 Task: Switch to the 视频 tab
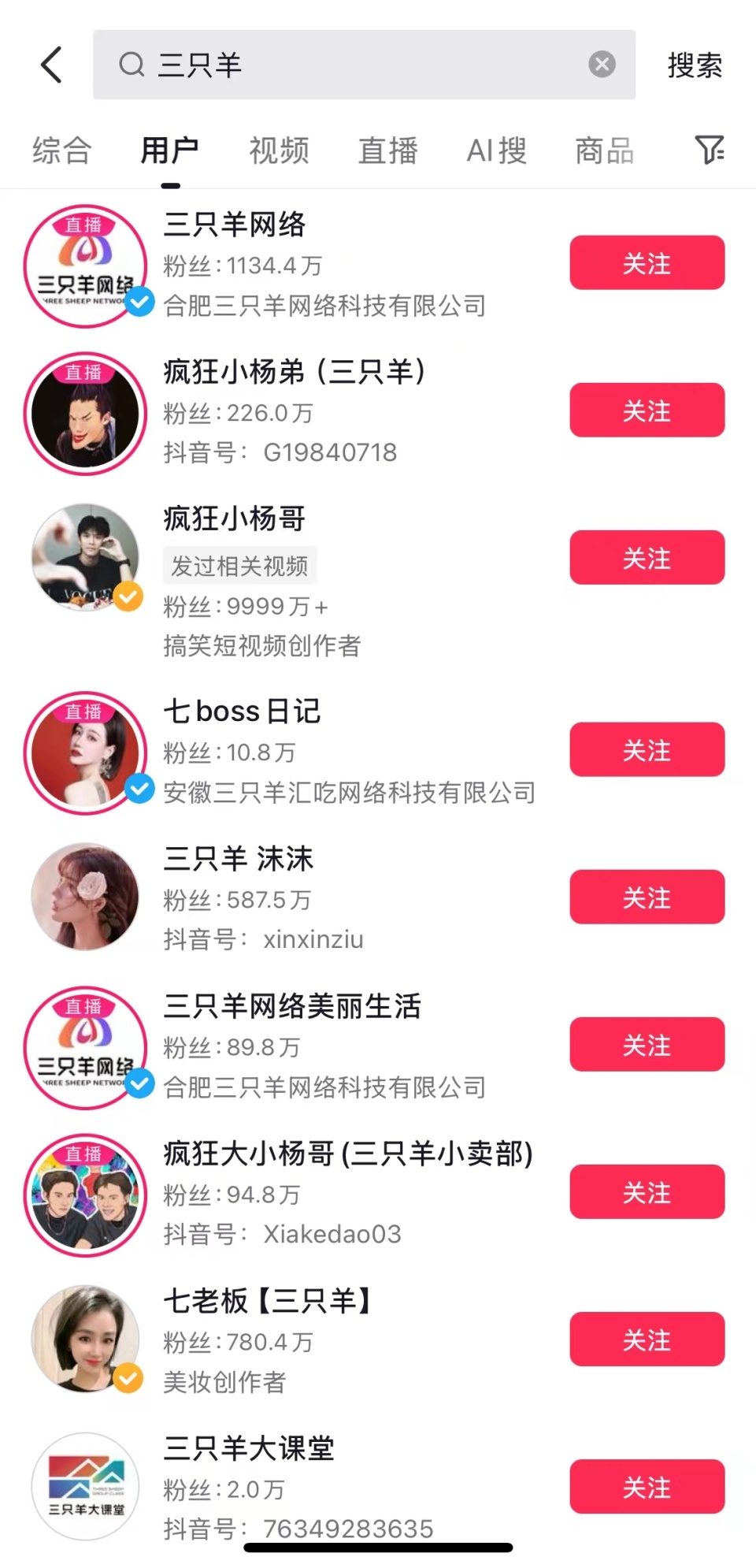279,150
